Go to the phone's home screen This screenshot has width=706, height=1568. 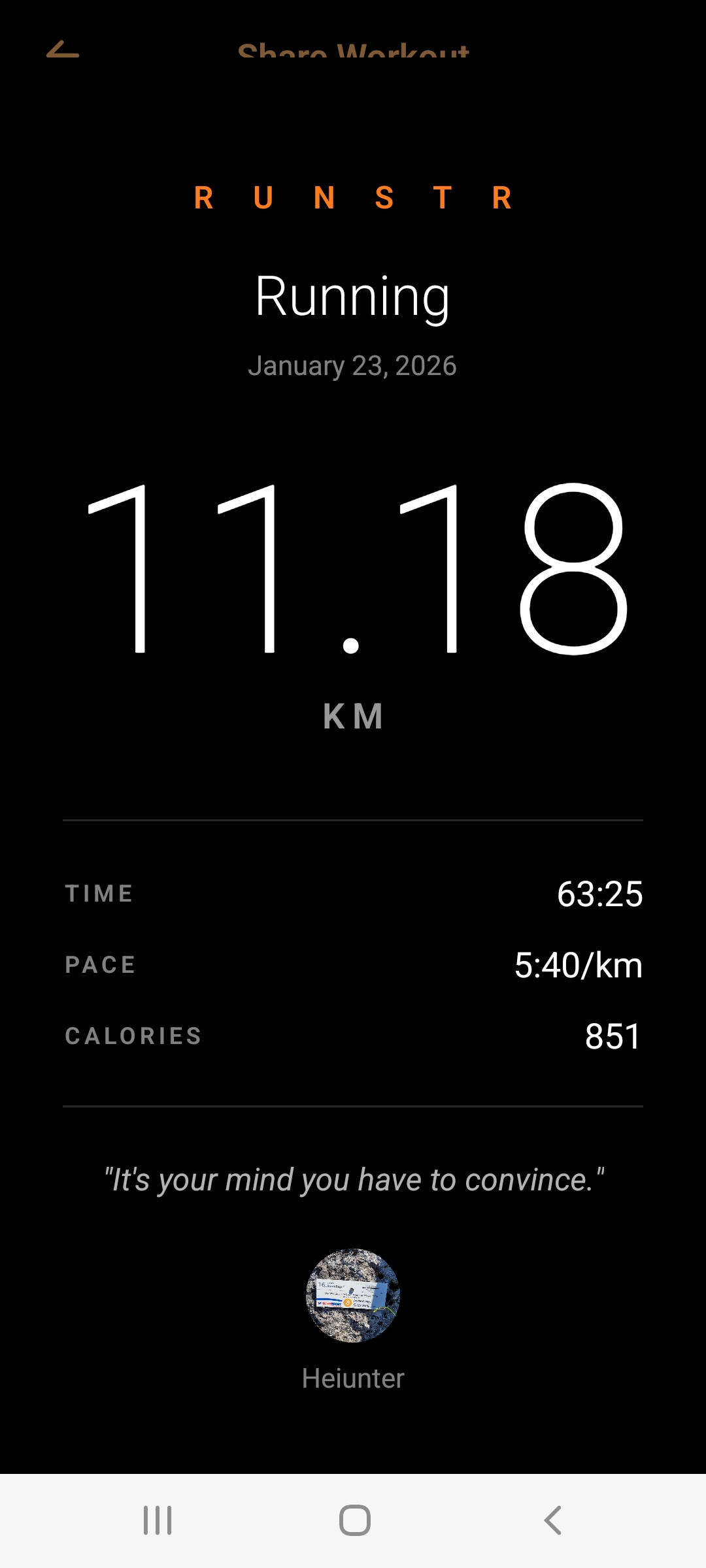[x=354, y=1520]
